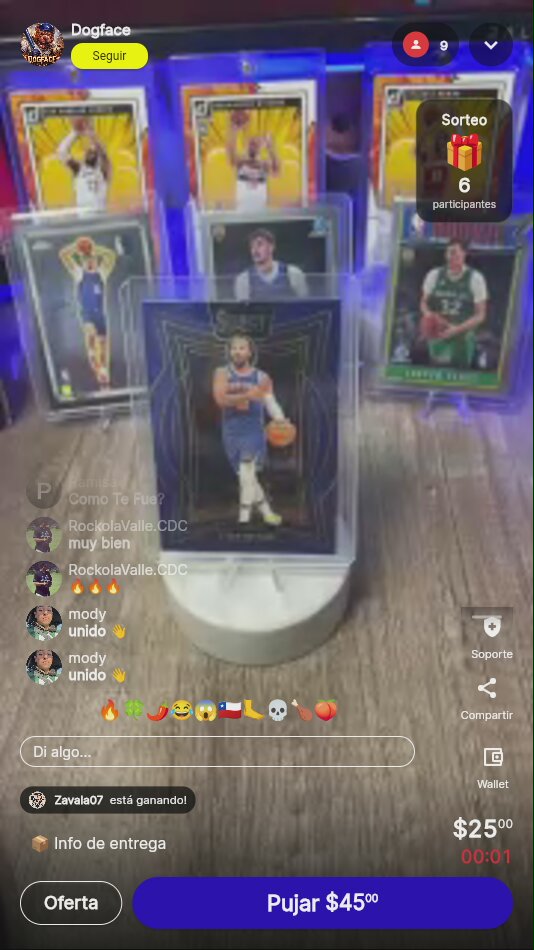The width and height of the screenshot is (534, 950).
Task: Bid with the Pujar $45 button
Action: [x=322, y=903]
